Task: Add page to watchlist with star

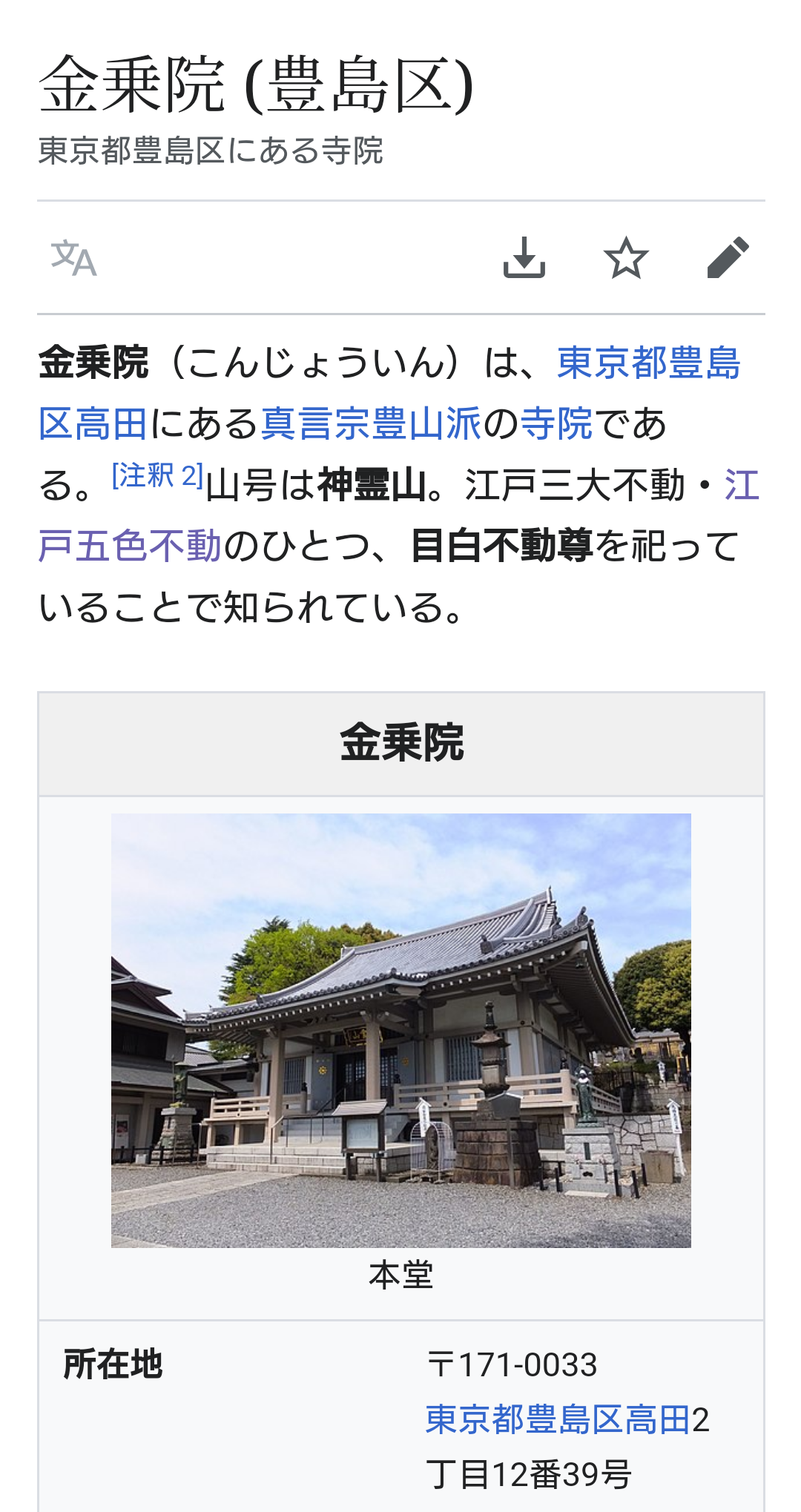Action: pos(626,258)
